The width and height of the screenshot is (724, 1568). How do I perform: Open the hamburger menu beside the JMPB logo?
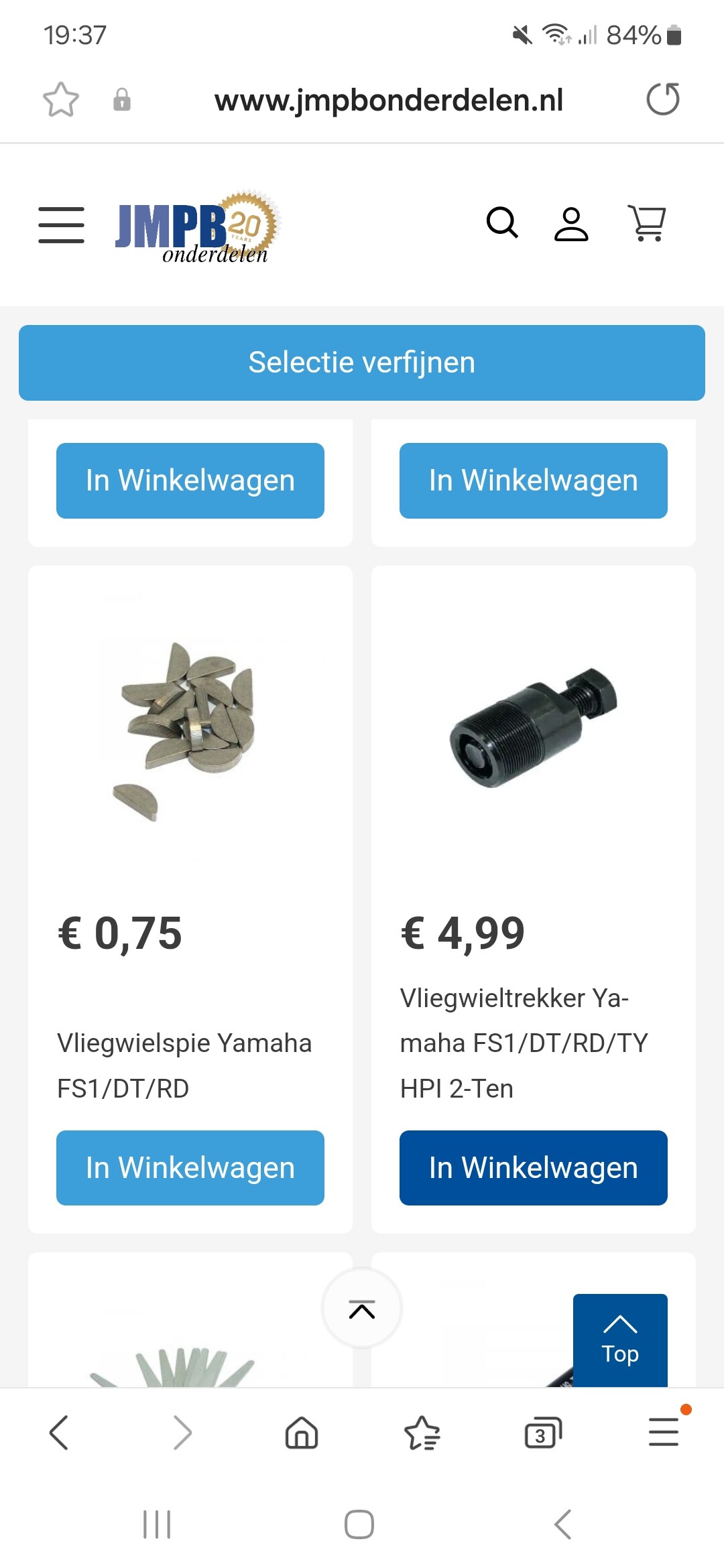click(x=61, y=224)
